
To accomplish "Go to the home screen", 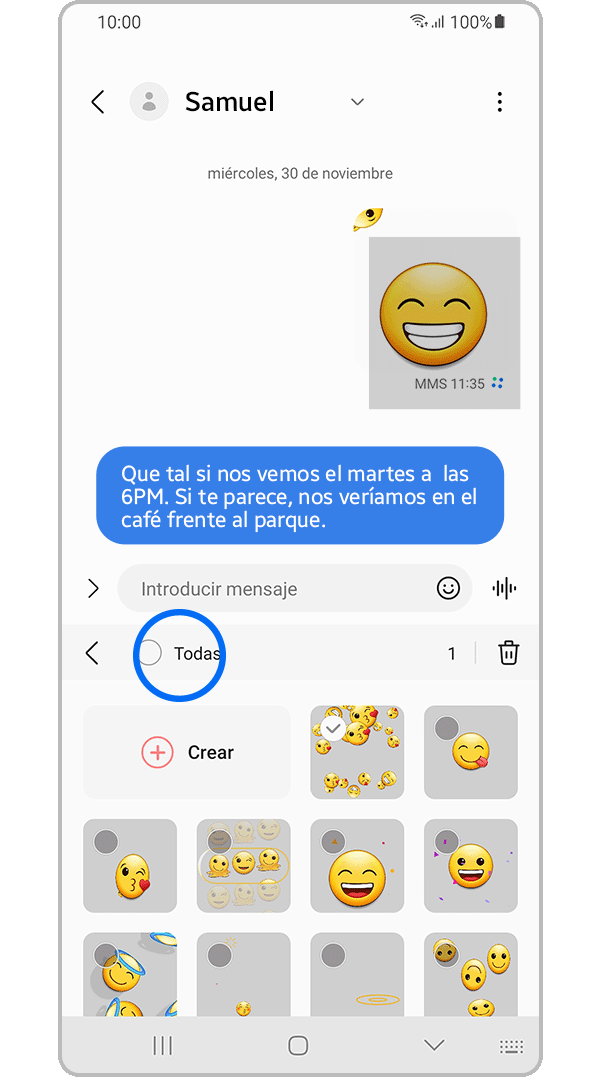I will [298, 1045].
